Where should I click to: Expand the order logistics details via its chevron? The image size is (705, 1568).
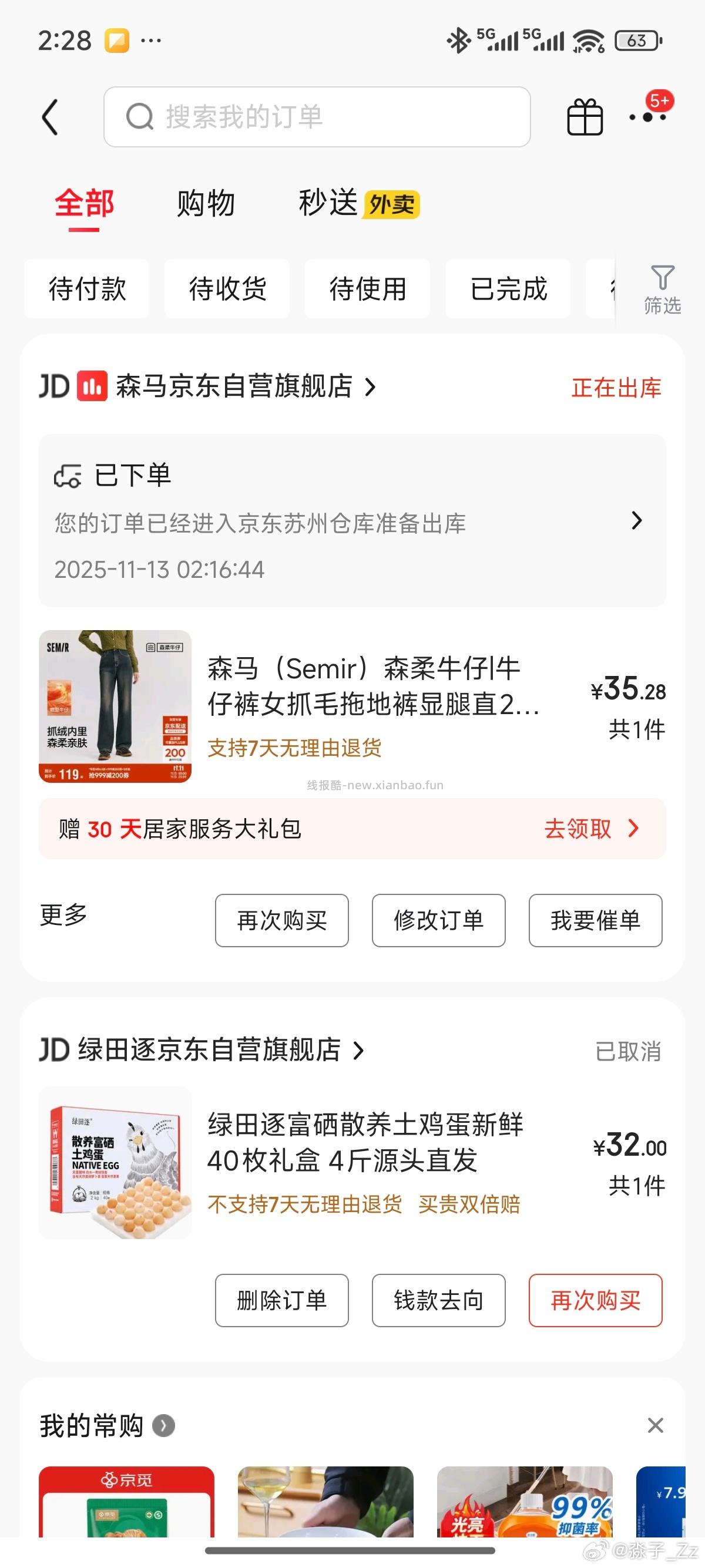pyautogui.click(x=636, y=521)
